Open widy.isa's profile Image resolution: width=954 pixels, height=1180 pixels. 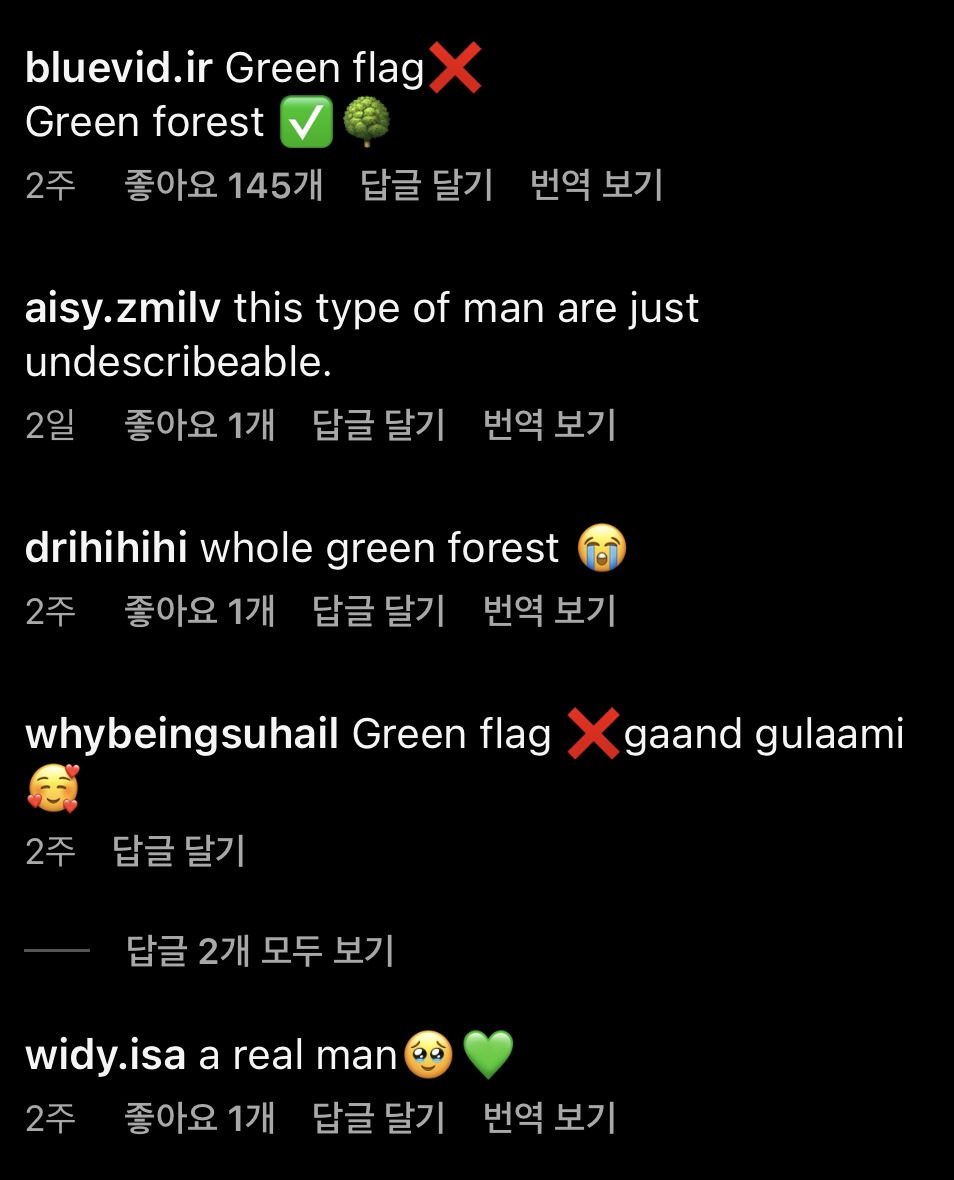pos(105,1055)
